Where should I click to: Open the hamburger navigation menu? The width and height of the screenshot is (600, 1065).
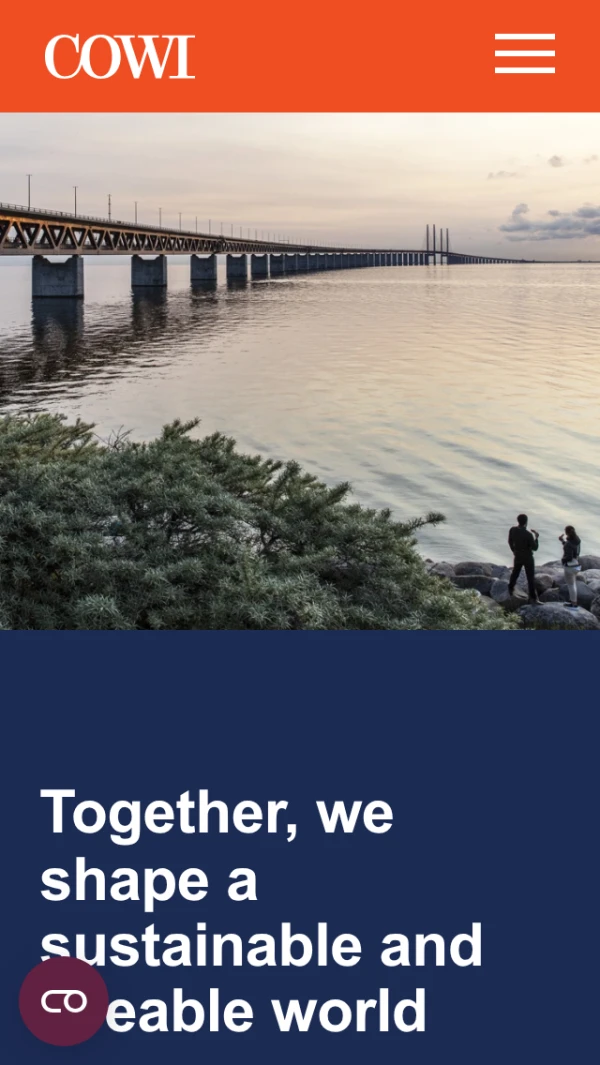coord(525,54)
